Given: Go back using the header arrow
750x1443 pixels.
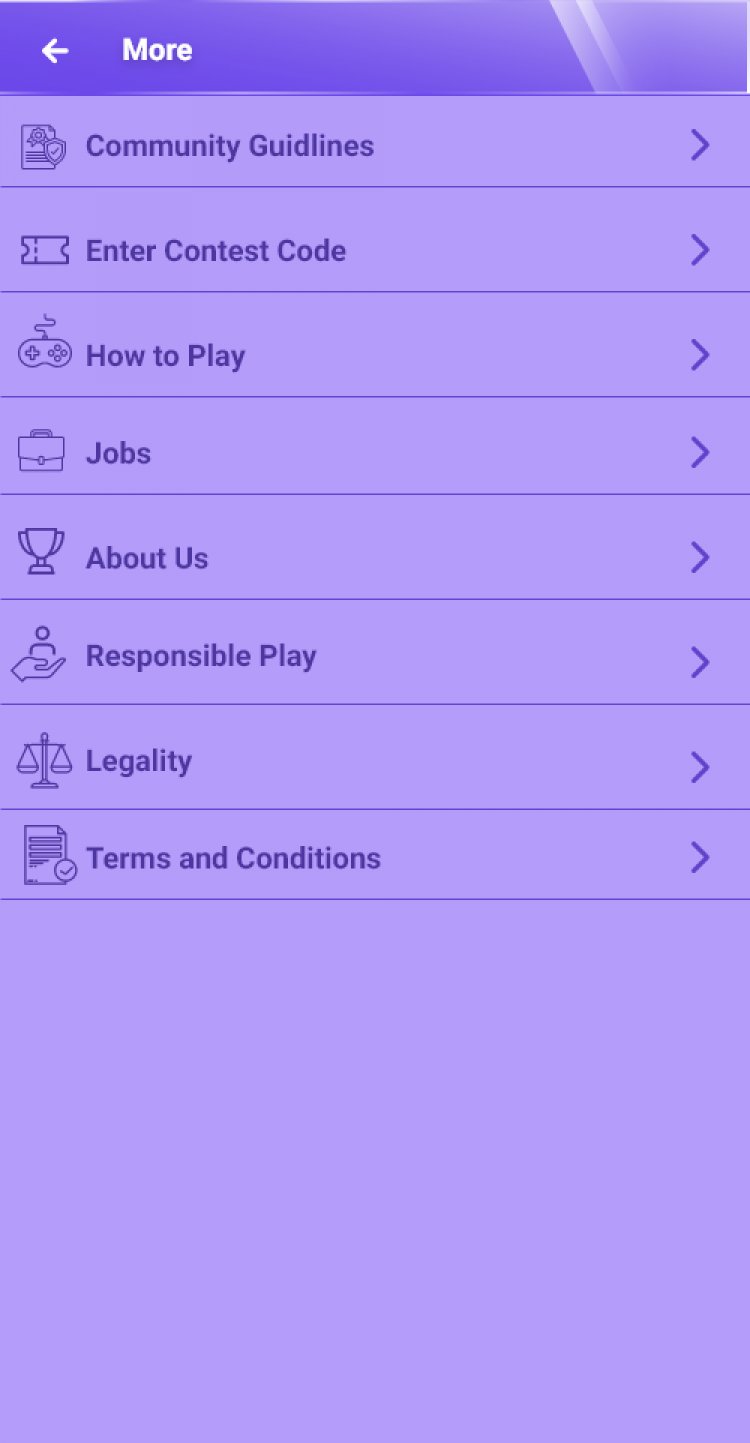Looking at the screenshot, I should click(55, 50).
